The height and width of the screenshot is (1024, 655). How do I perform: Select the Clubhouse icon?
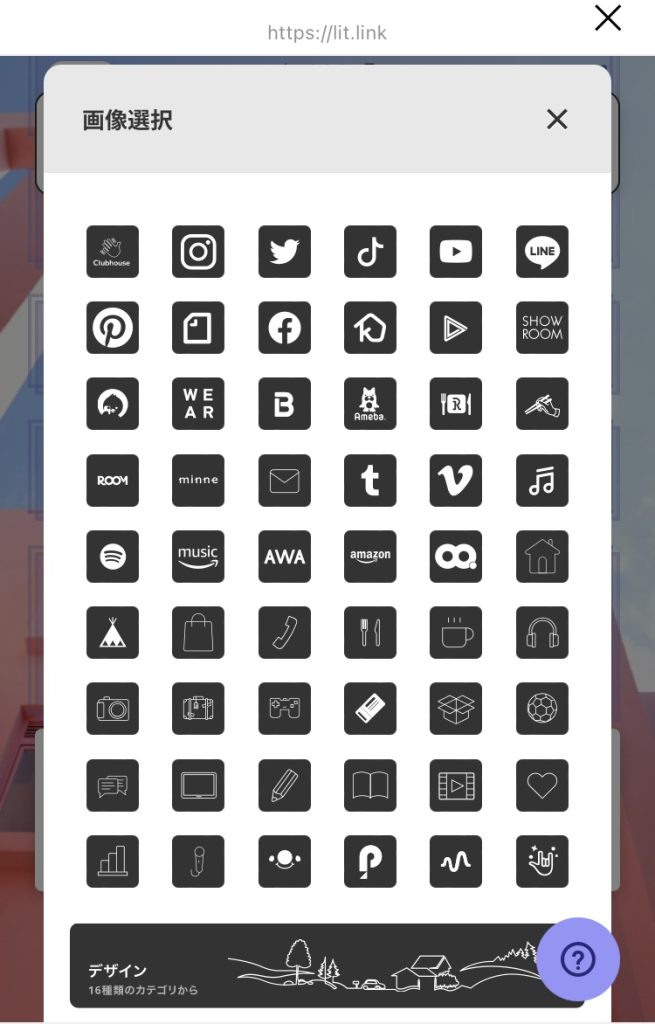pyautogui.click(x=113, y=252)
